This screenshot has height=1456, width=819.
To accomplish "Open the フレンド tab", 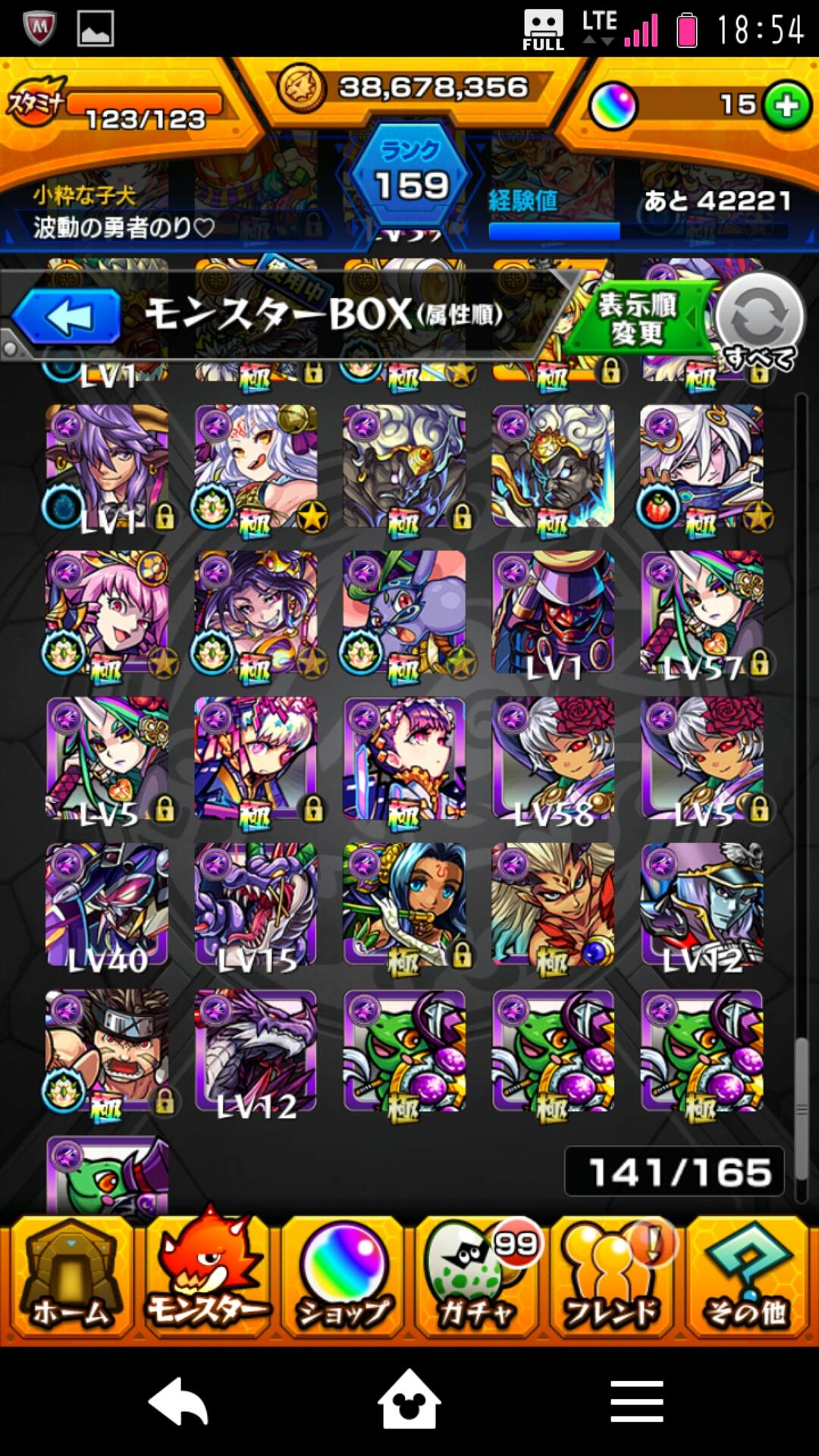I will click(x=611, y=1279).
